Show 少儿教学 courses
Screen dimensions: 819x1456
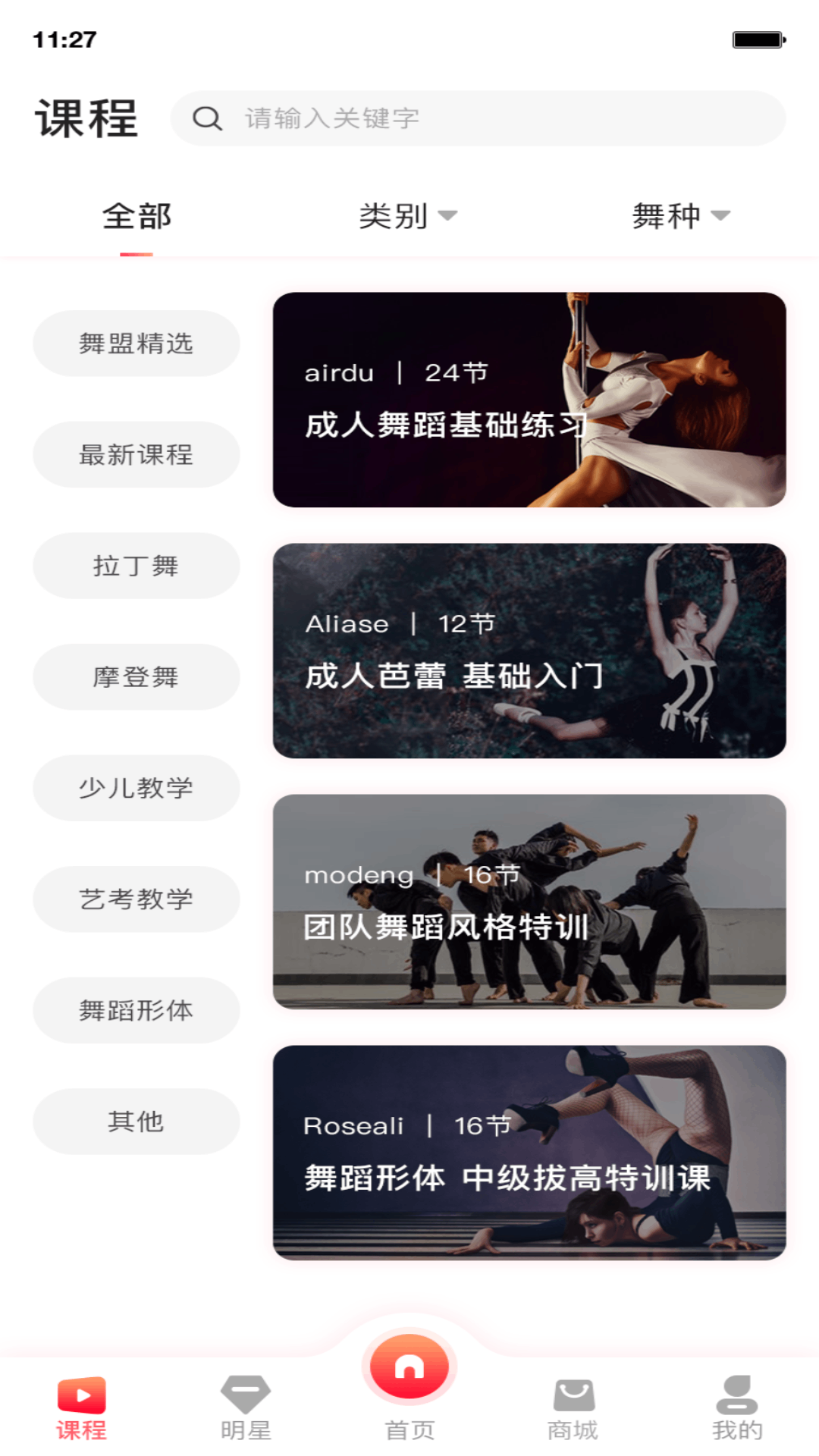point(136,788)
